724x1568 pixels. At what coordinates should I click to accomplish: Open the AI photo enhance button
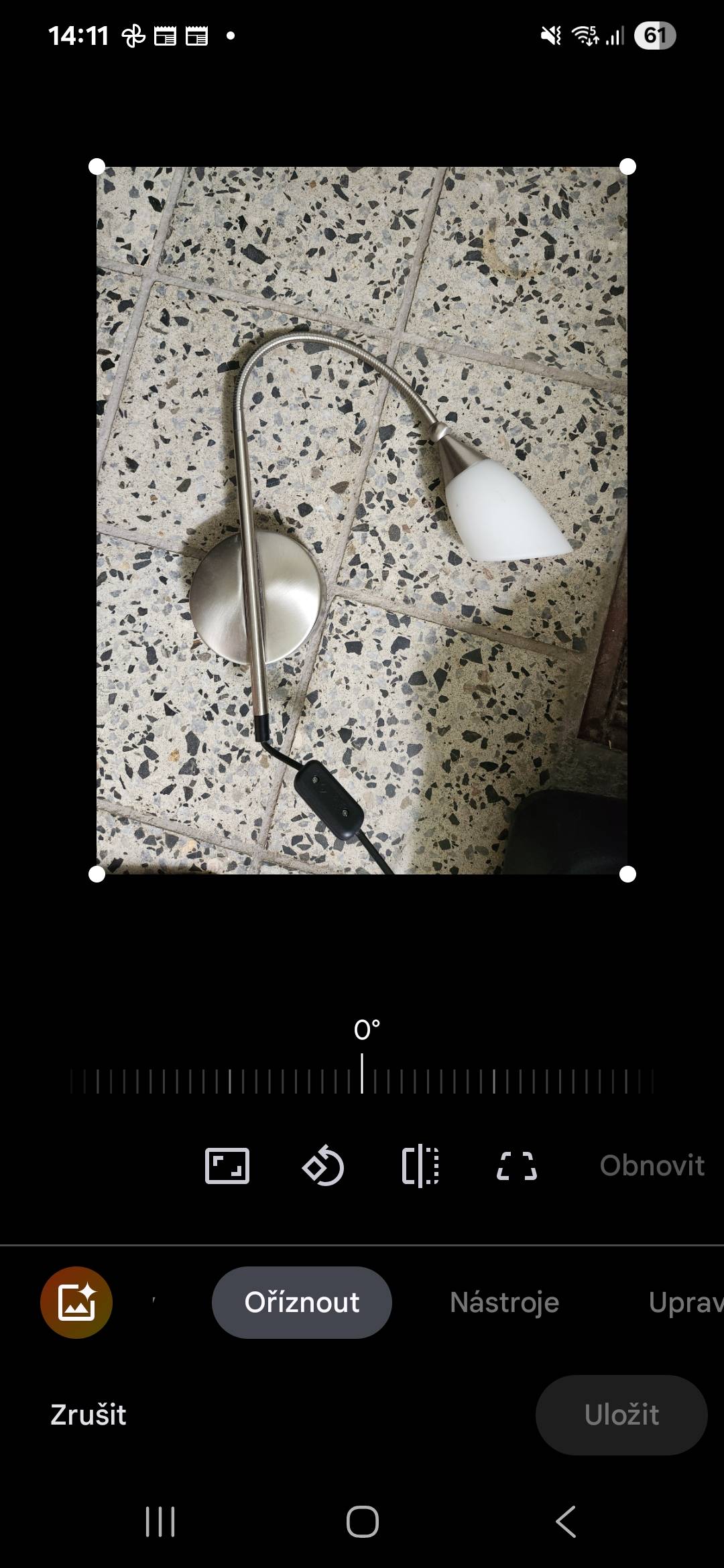pyautogui.click(x=76, y=1302)
